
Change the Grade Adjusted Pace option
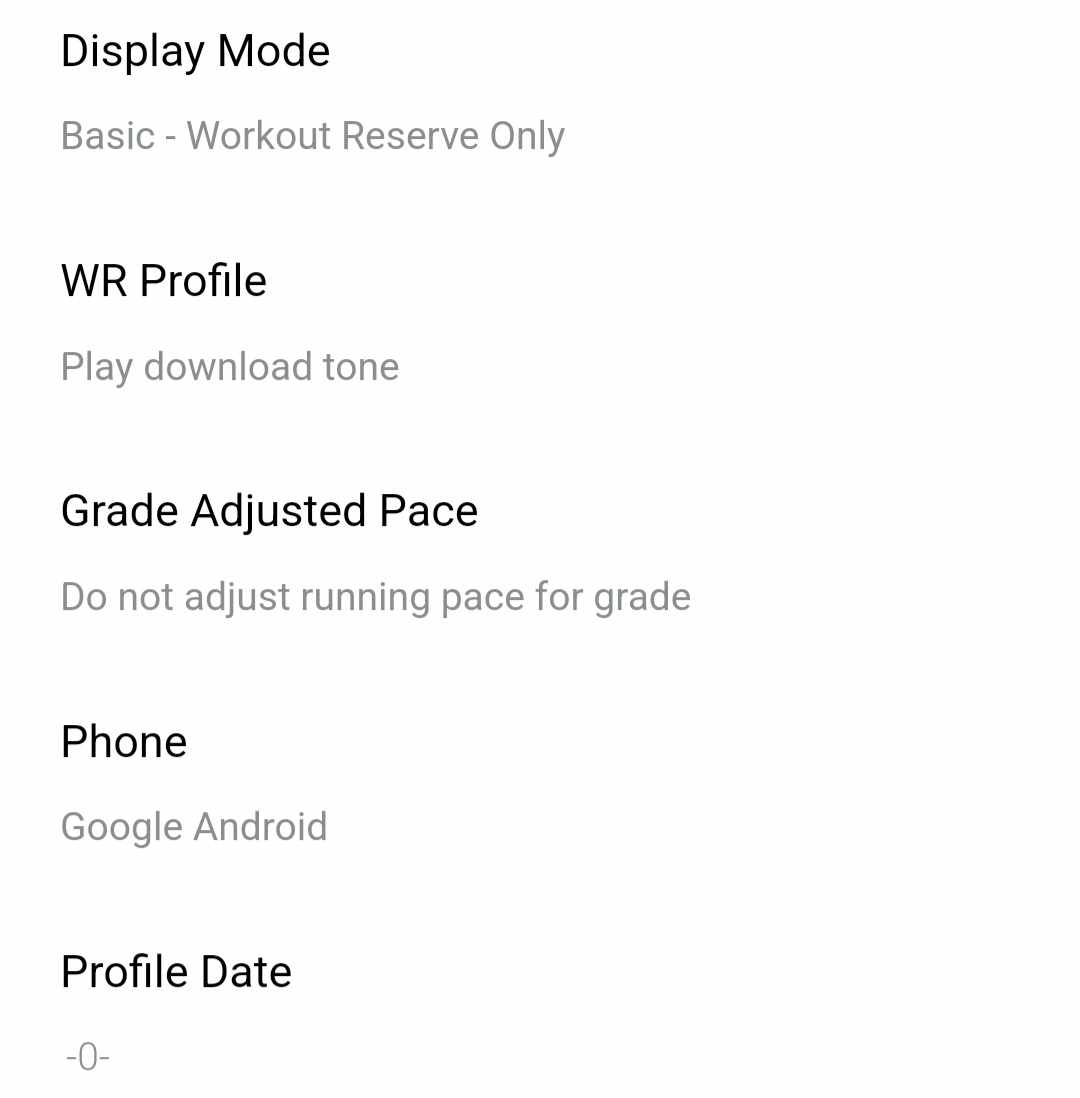tap(375, 553)
